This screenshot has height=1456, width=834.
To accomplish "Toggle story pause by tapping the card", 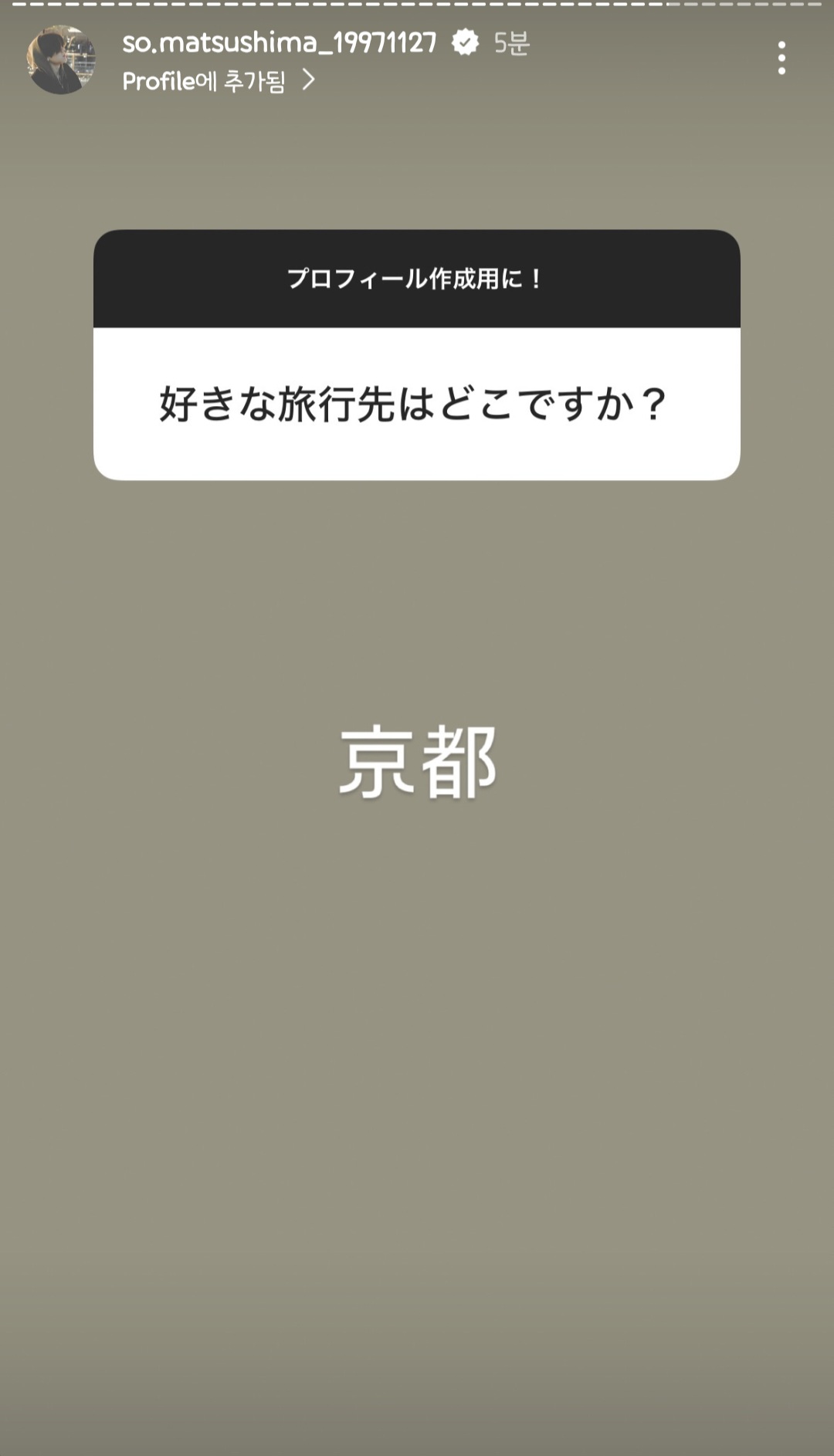I will [x=417, y=355].
